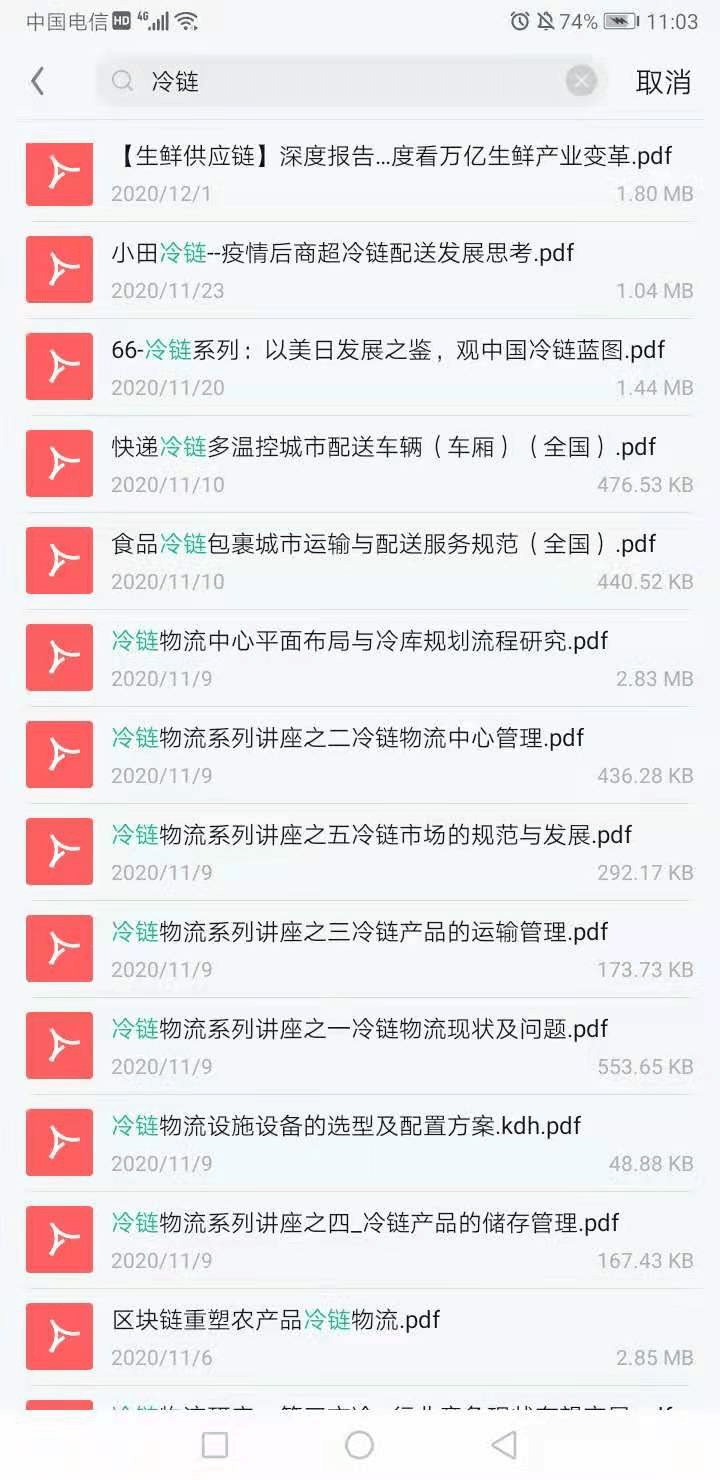Tap the 冷链 search field
This screenshot has width=720, height=1480.
click(340, 81)
